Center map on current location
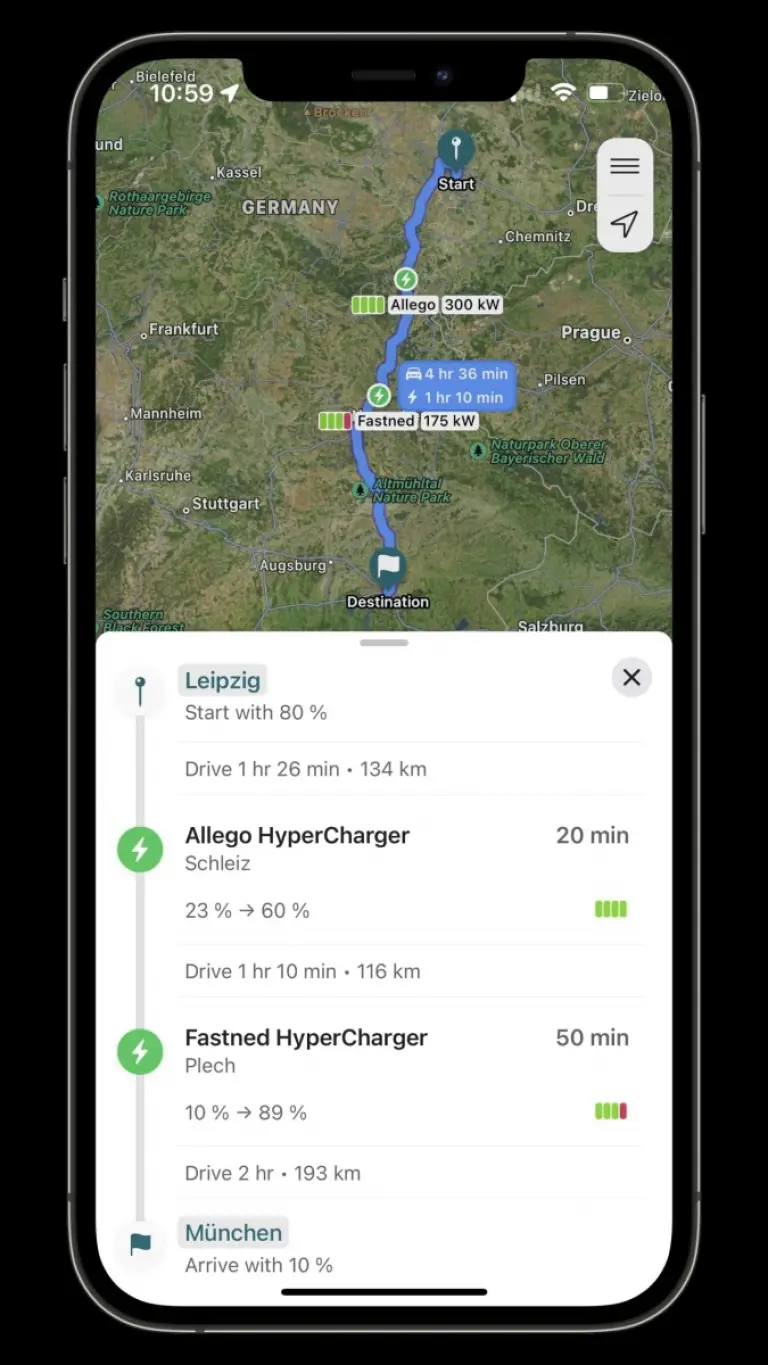 (x=624, y=223)
